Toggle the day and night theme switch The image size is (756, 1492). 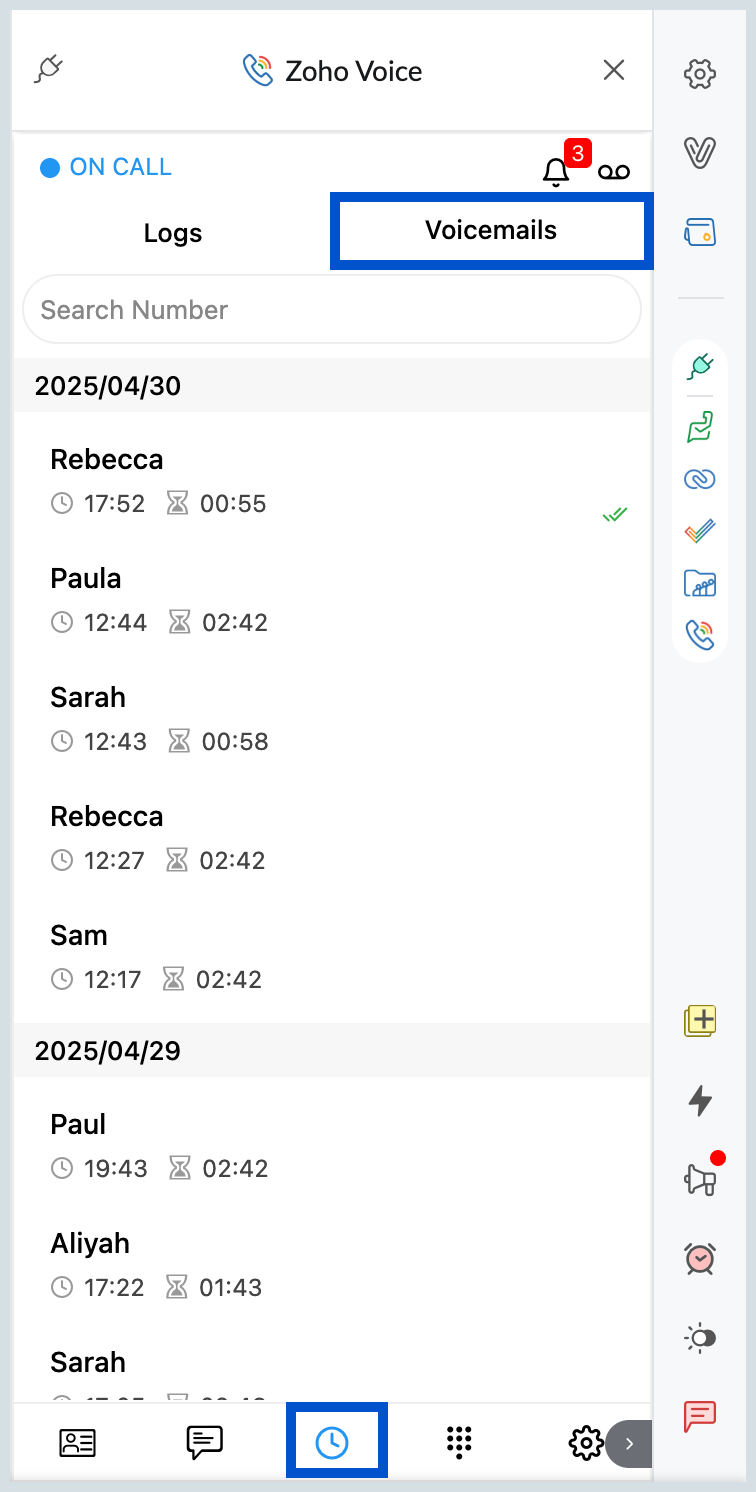[701, 1337]
